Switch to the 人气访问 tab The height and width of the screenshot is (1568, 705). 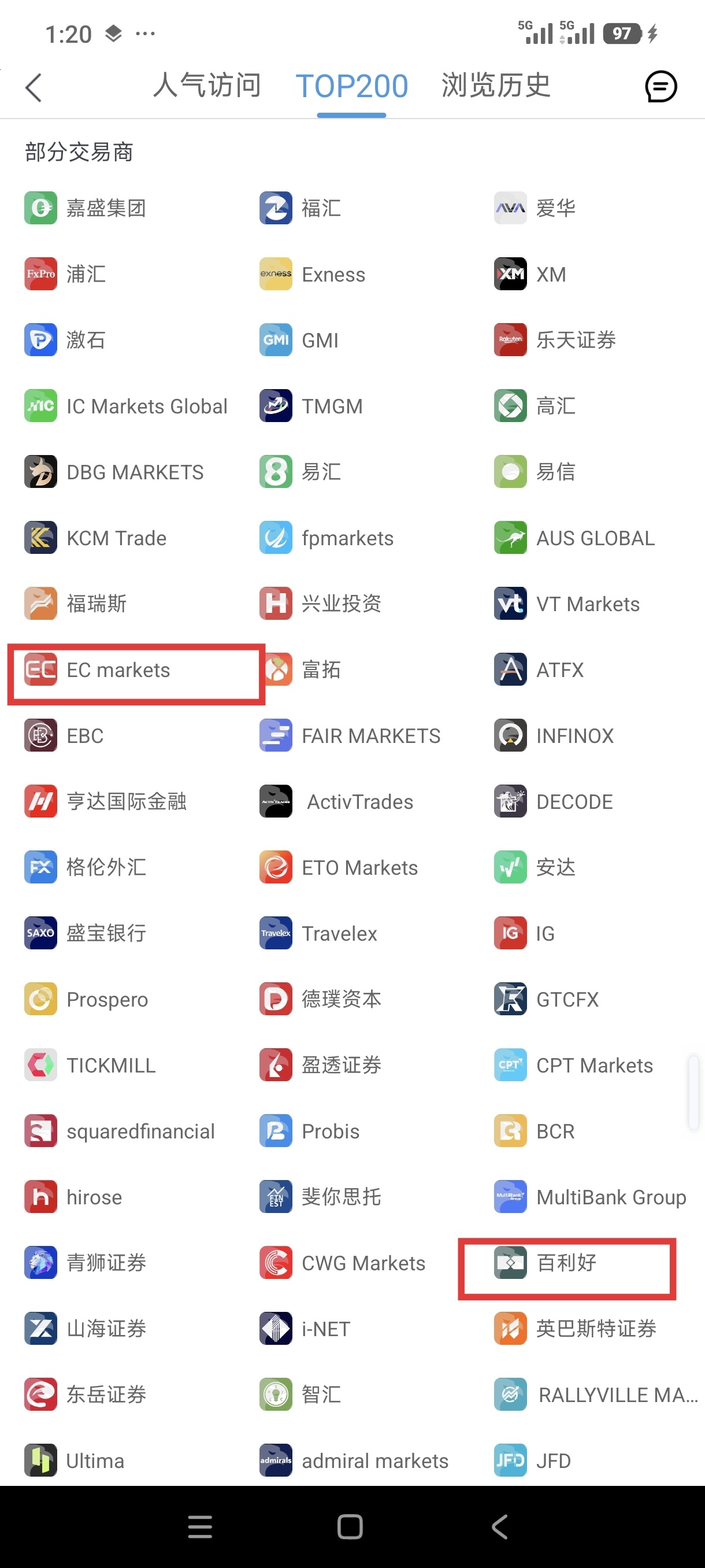coord(206,85)
